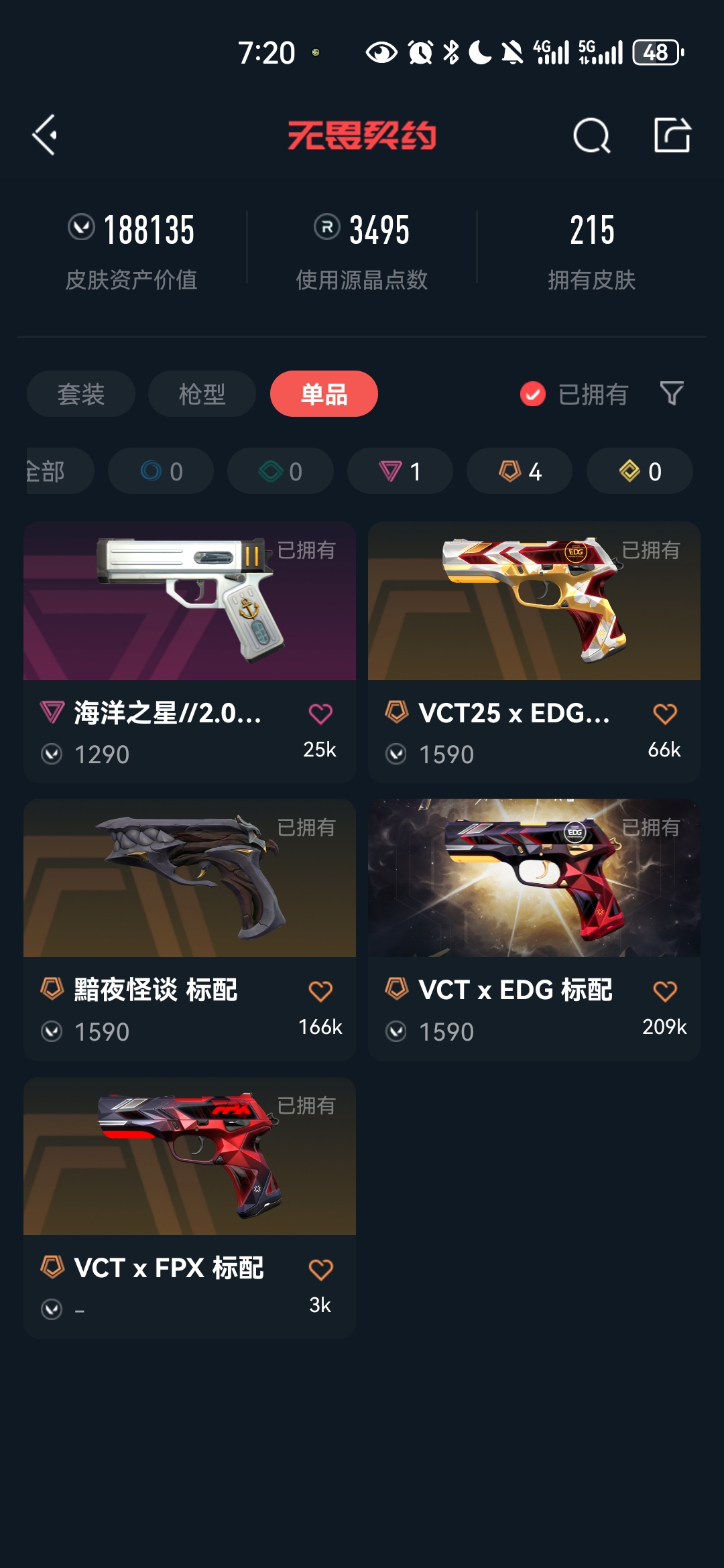Filter by yellow diamond rarity chip

click(640, 471)
